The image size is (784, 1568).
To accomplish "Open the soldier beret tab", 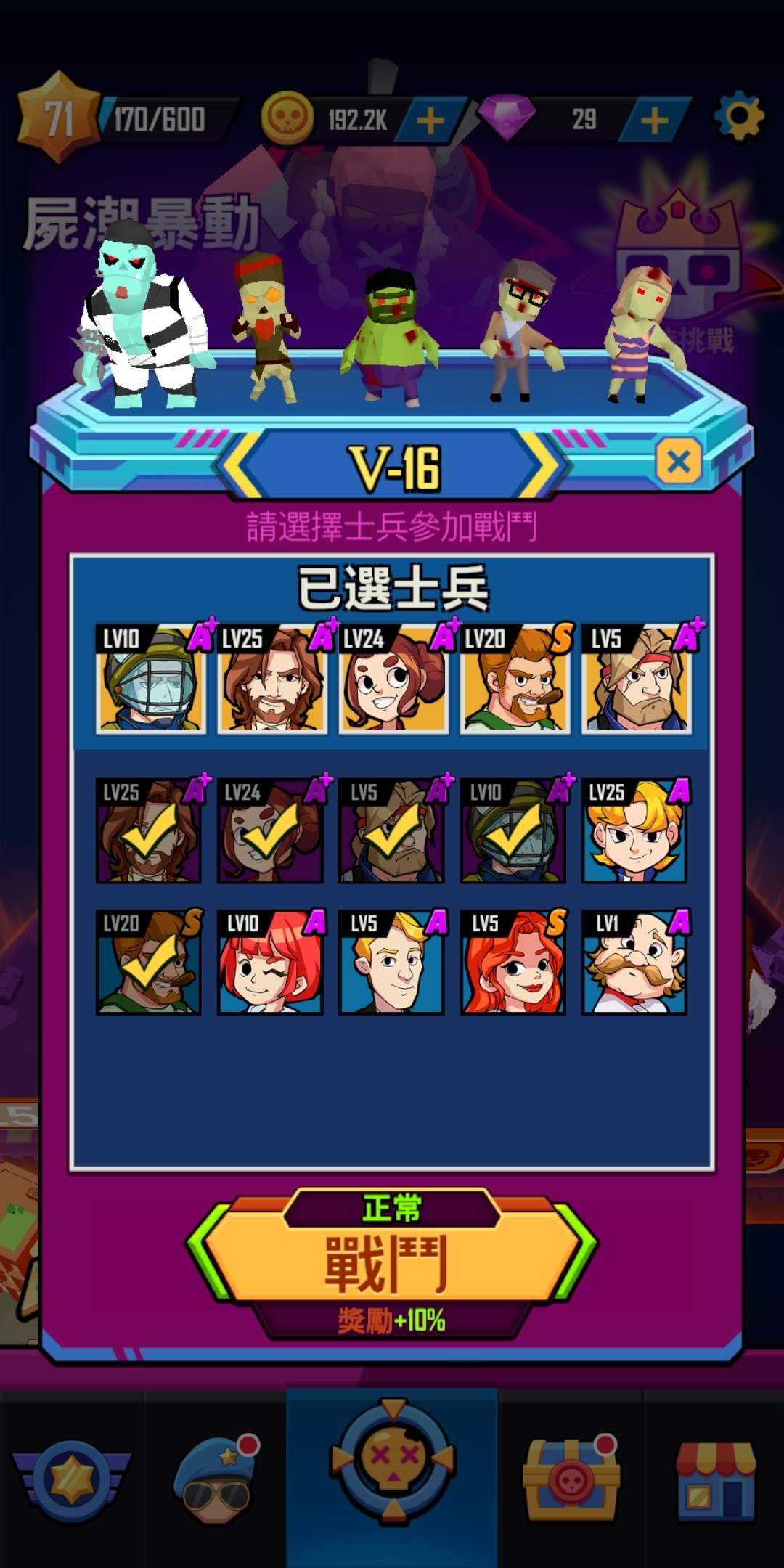I will 216,1481.
